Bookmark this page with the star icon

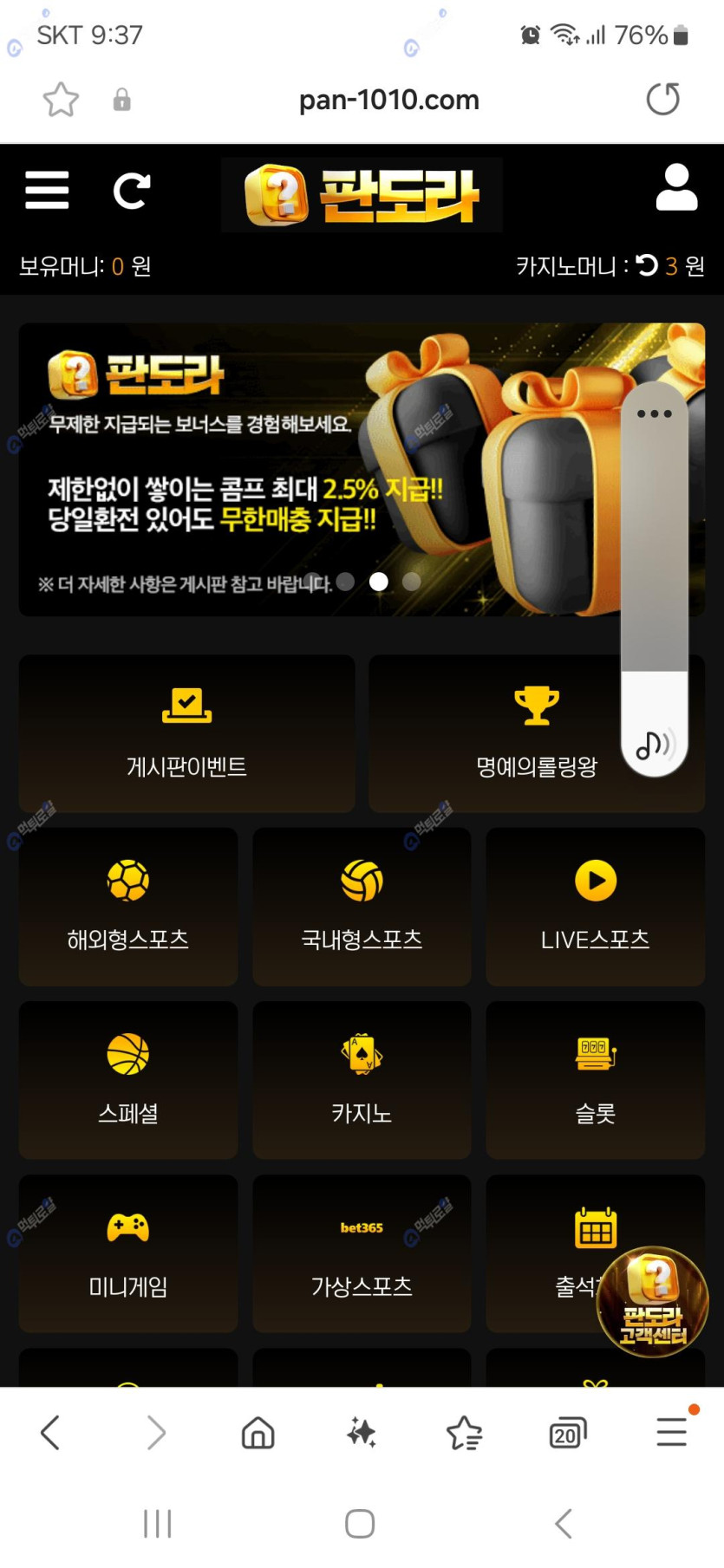pyautogui.click(x=61, y=100)
